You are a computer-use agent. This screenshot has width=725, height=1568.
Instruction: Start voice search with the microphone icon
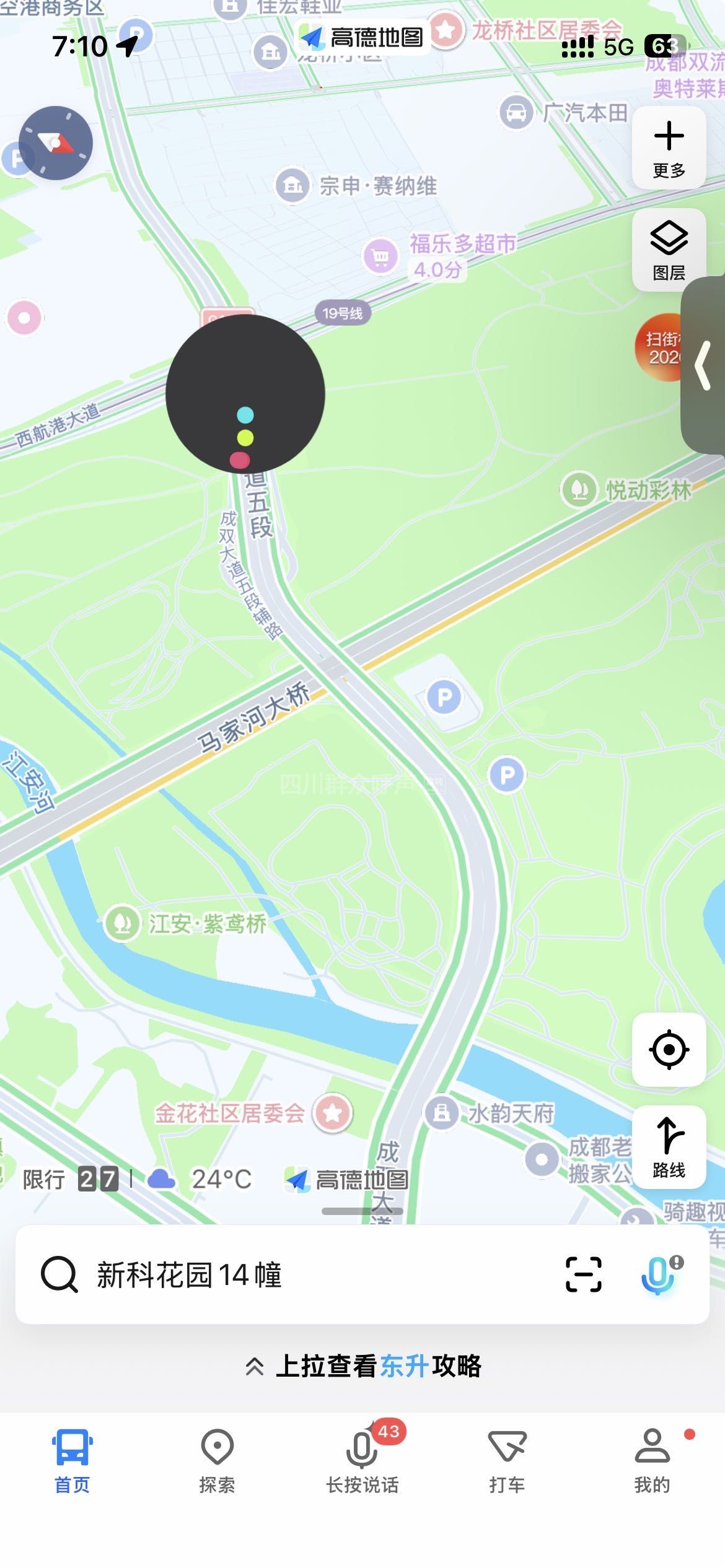coord(659,1274)
